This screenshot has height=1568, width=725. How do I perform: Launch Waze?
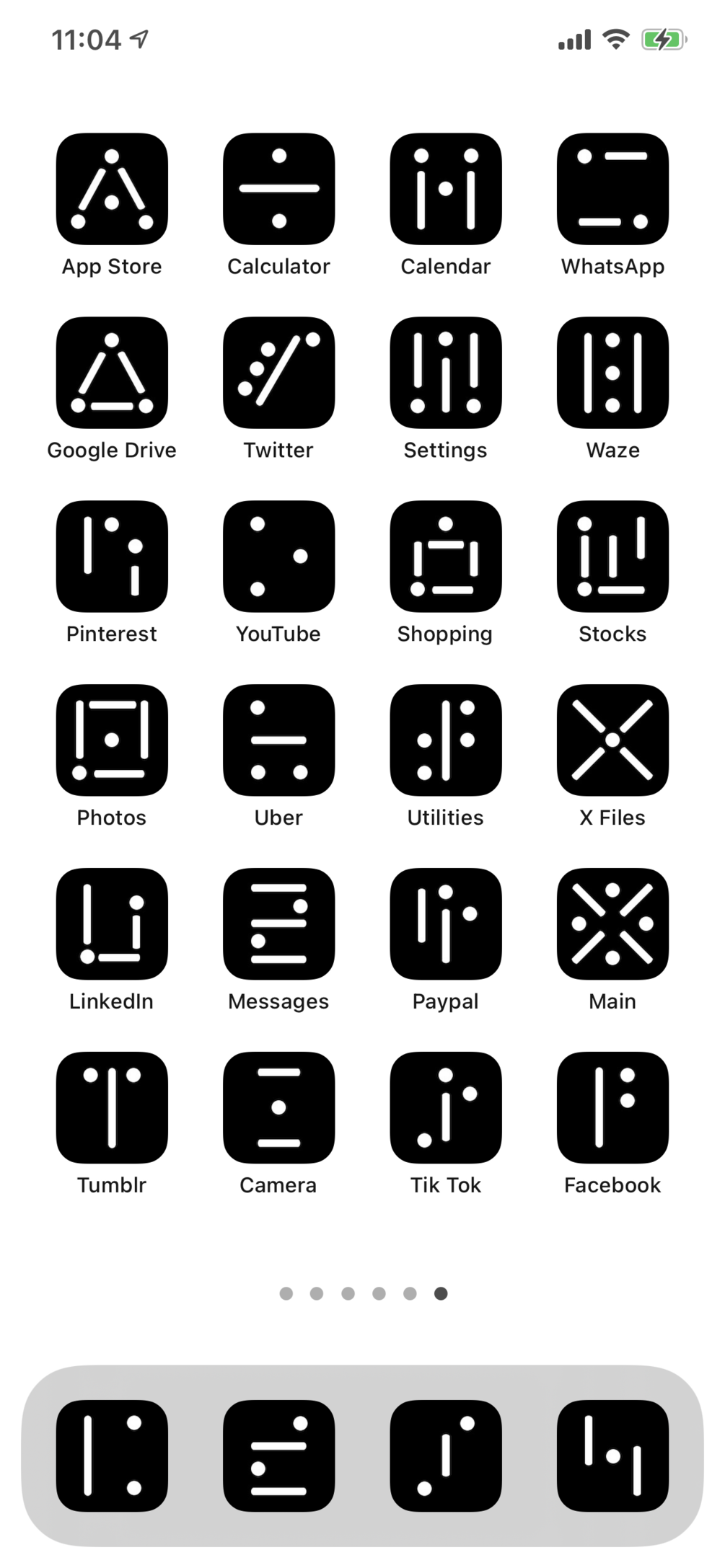[x=612, y=373]
